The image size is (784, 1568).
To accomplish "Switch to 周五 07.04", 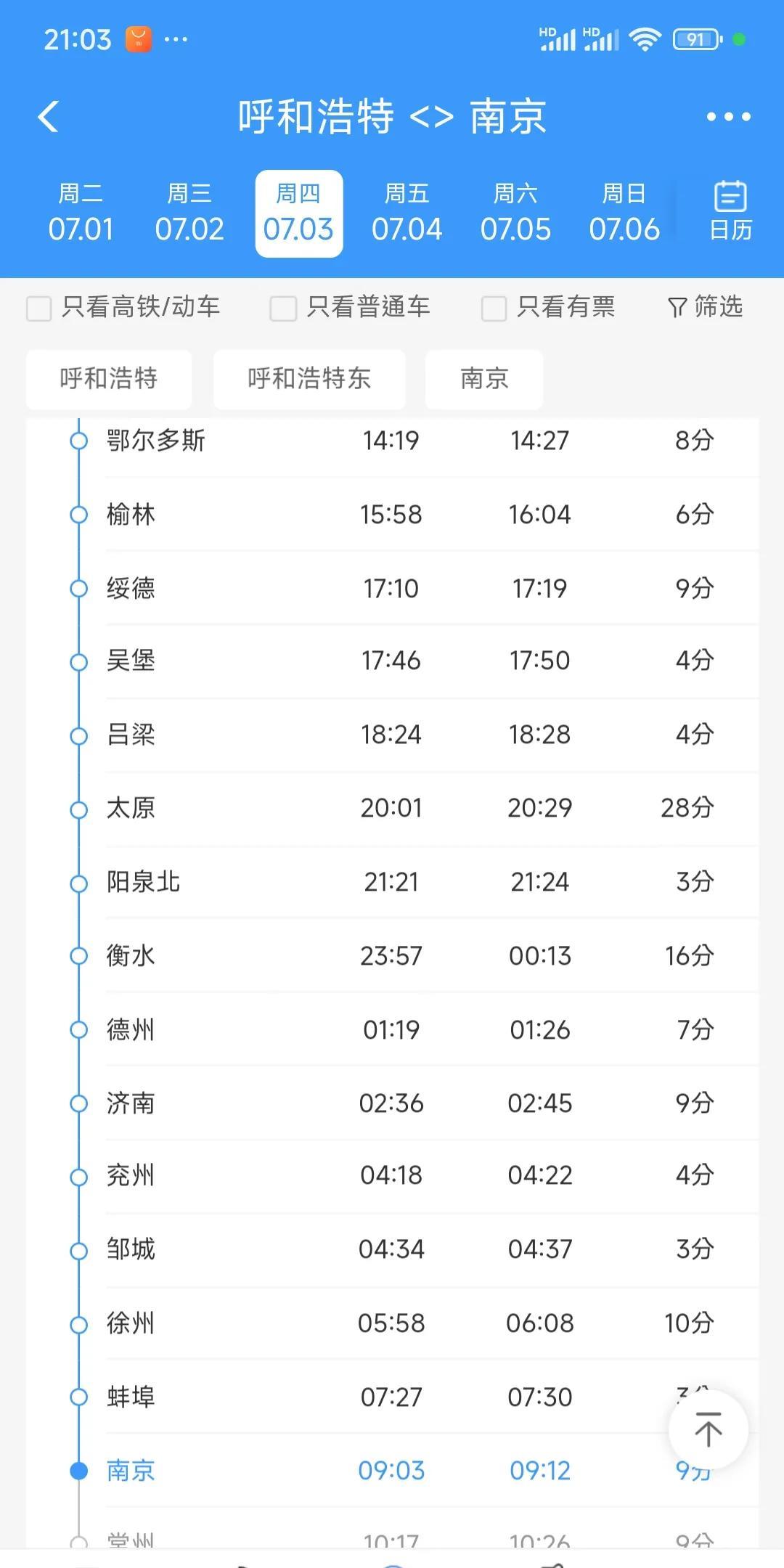I will (x=407, y=213).
